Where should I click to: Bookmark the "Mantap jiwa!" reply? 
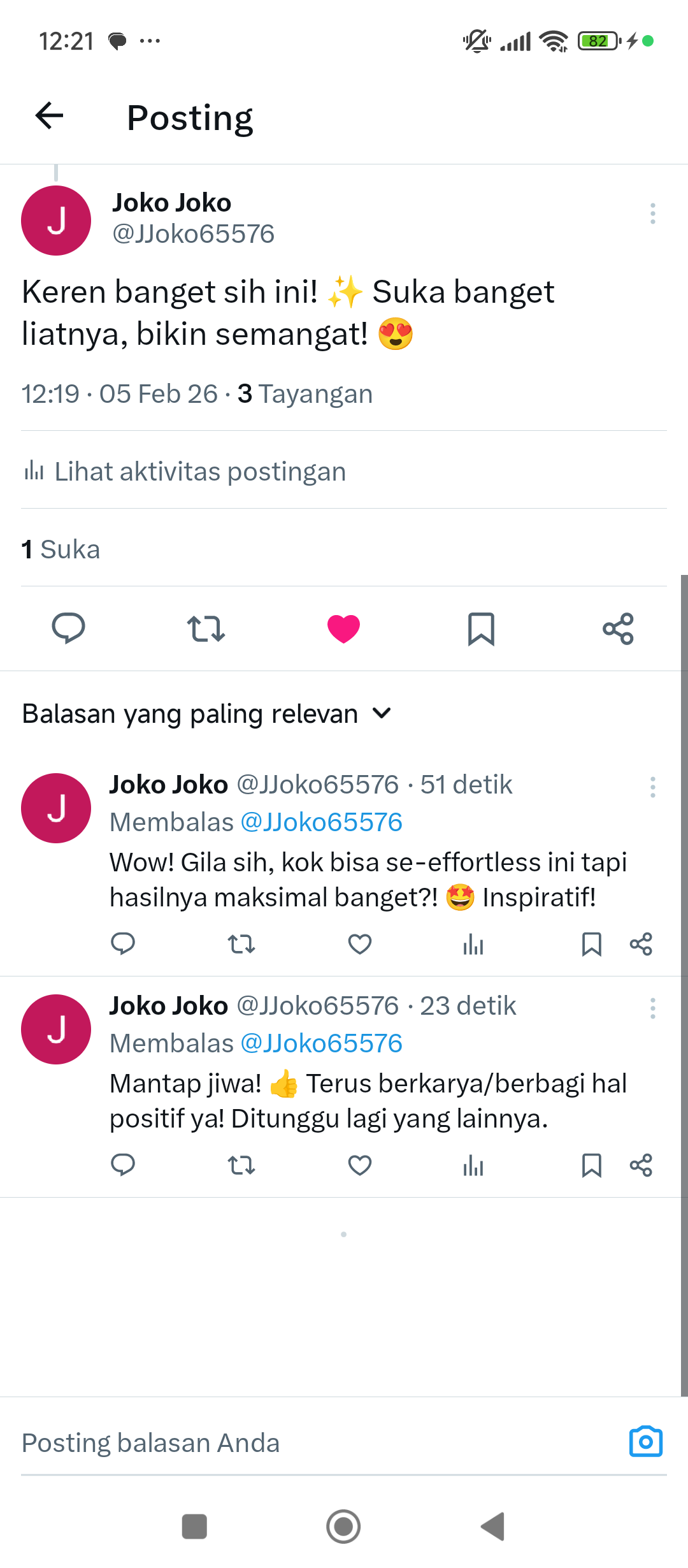pyautogui.click(x=591, y=1165)
